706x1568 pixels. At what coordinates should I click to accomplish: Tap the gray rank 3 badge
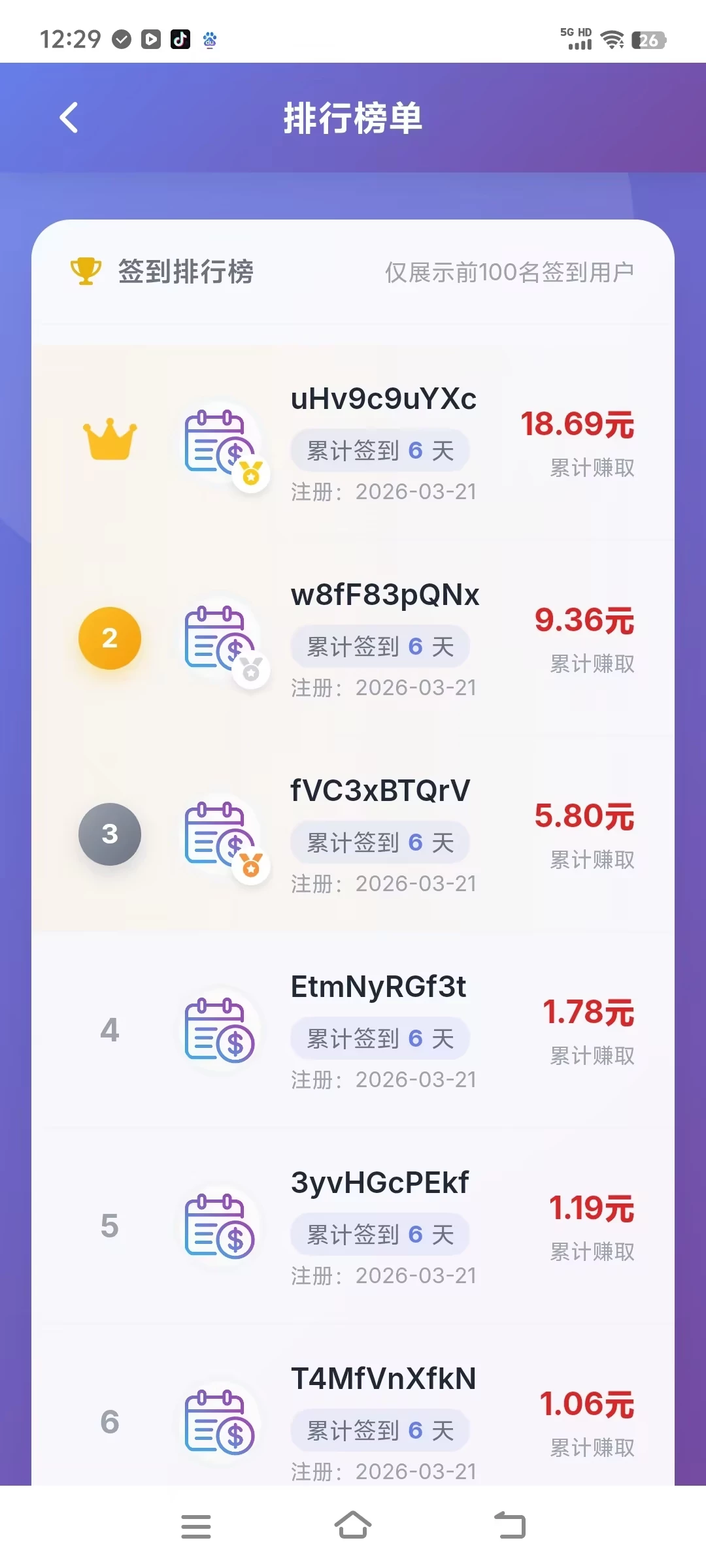tap(110, 835)
